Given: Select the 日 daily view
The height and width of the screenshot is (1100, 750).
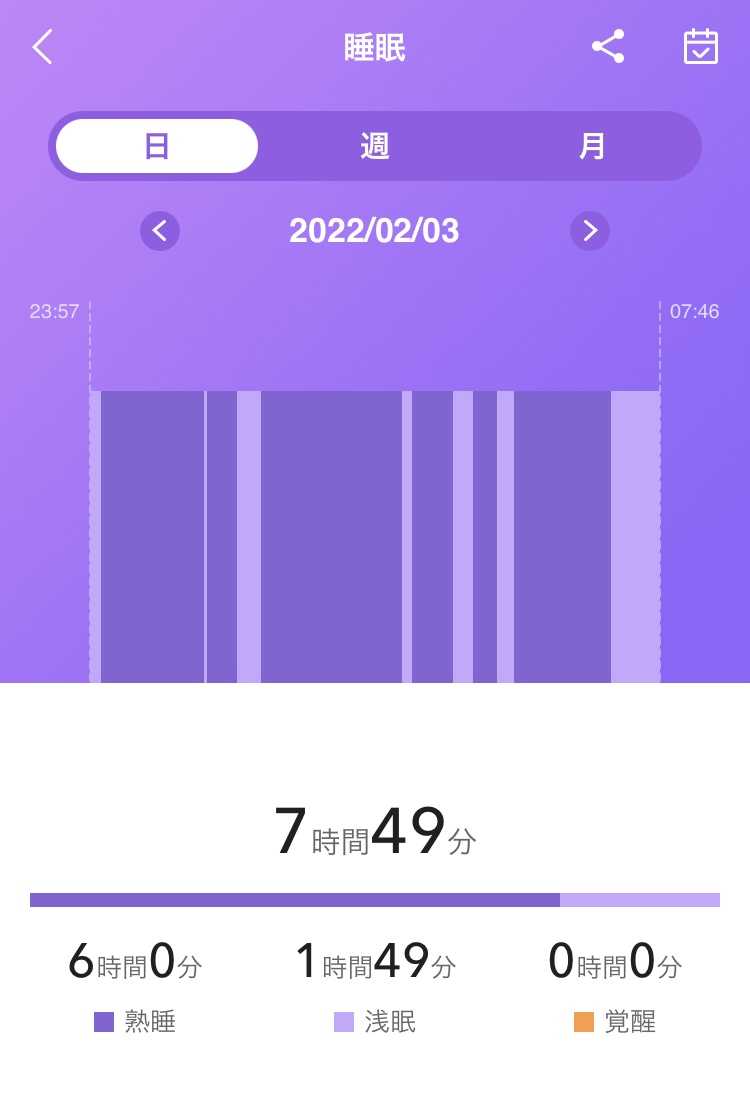Looking at the screenshot, I should coord(157,146).
